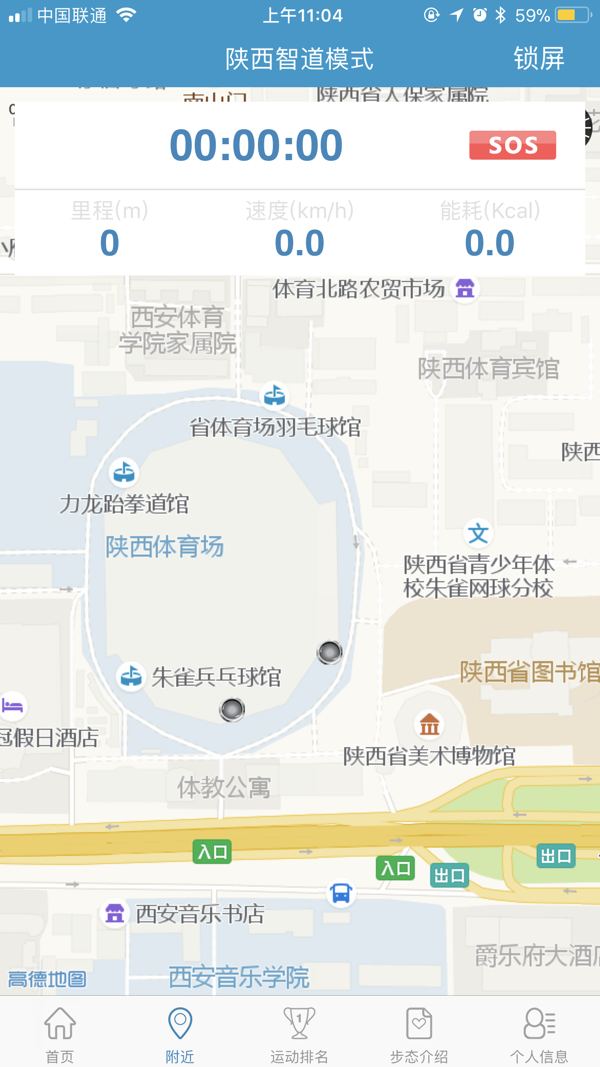Open the 个人信息 tab

[x=539, y=1034]
